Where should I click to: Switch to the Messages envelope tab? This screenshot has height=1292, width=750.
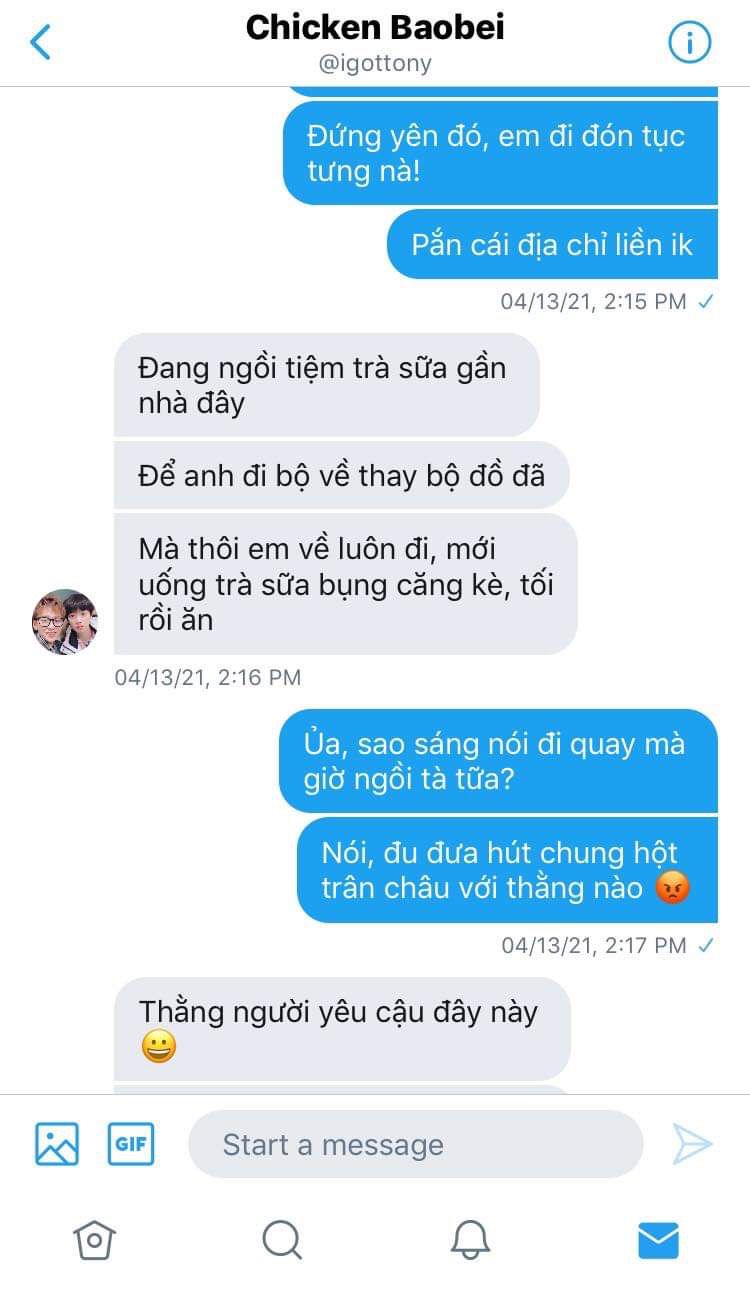pos(658,1240)
